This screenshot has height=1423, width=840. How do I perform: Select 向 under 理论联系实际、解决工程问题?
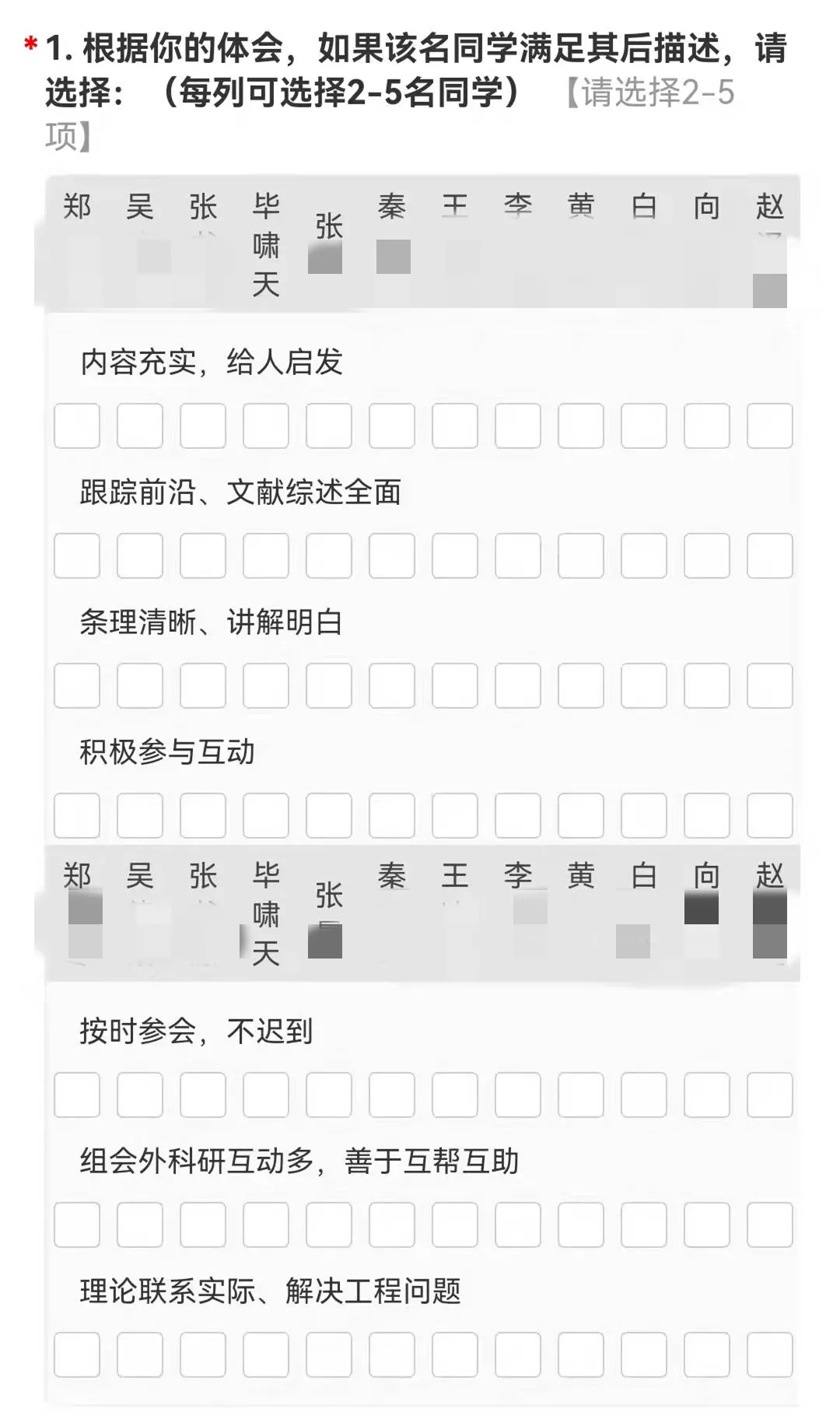707,1355
